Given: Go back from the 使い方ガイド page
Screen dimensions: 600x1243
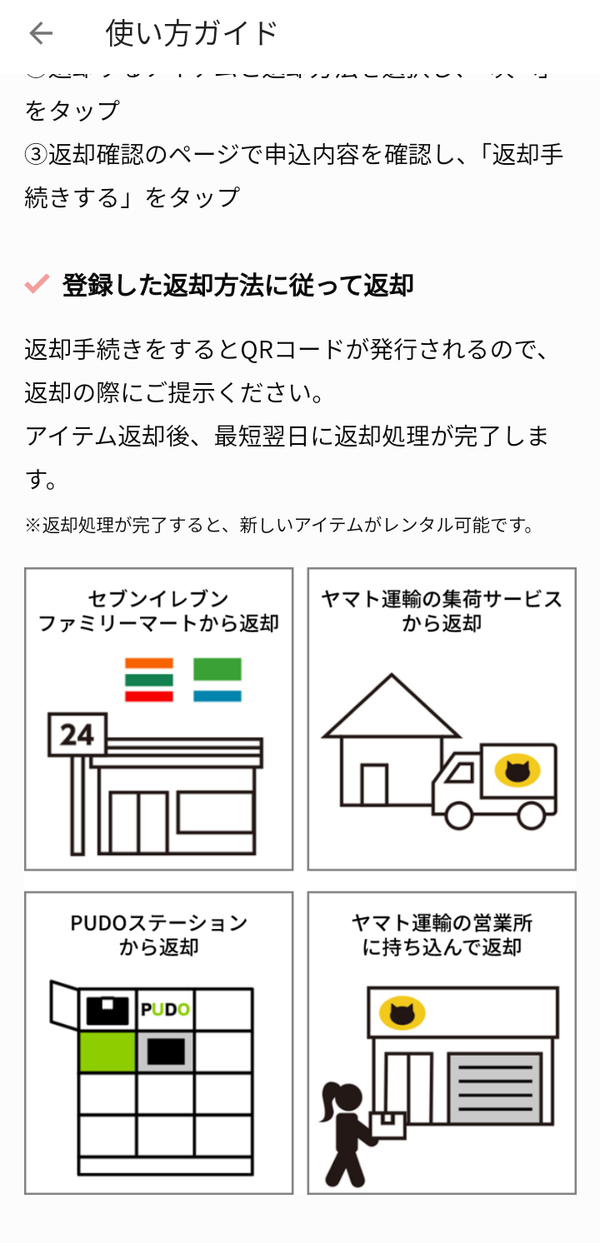Looking at the screenshot, I should 41,34.
